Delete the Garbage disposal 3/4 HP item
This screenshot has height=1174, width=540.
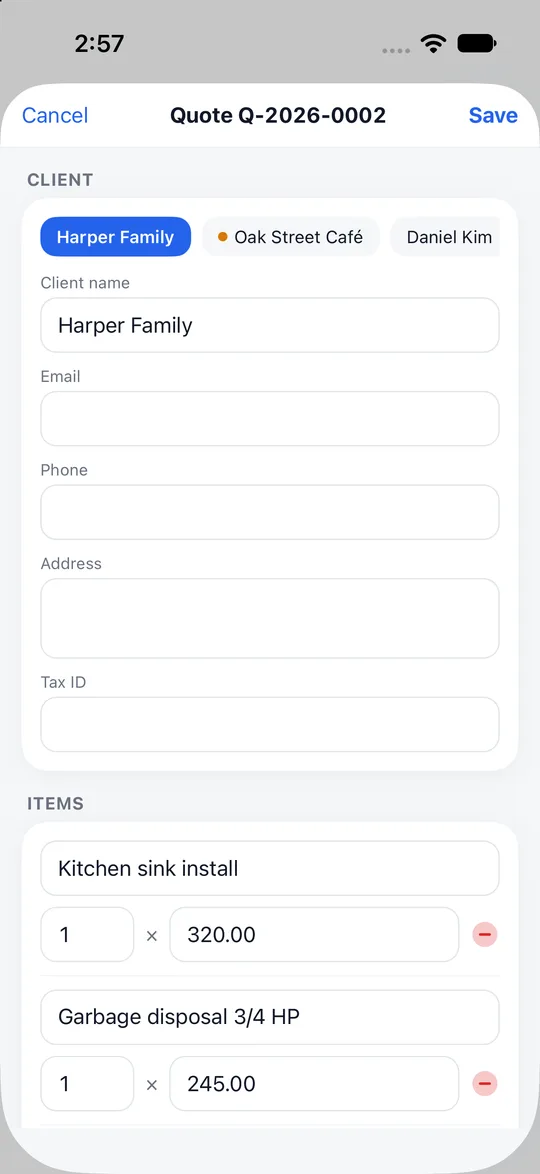click(x=485, y=1083)
